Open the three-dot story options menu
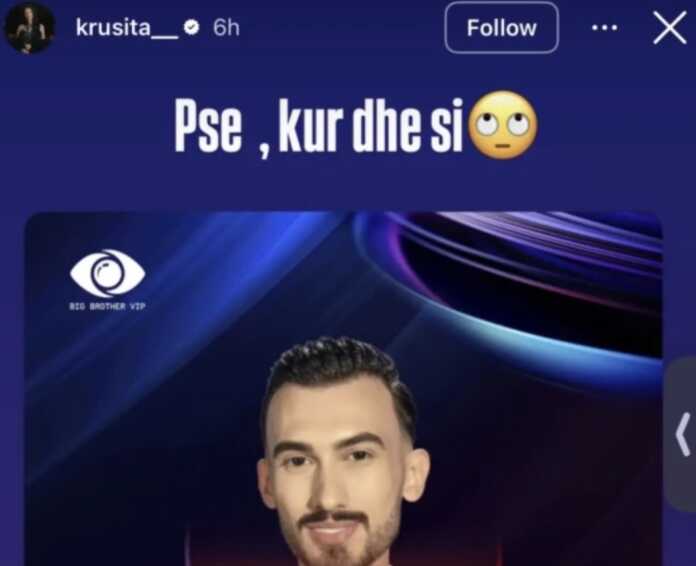The width and height of the screenshot is (696, 566). pos(605,28)
